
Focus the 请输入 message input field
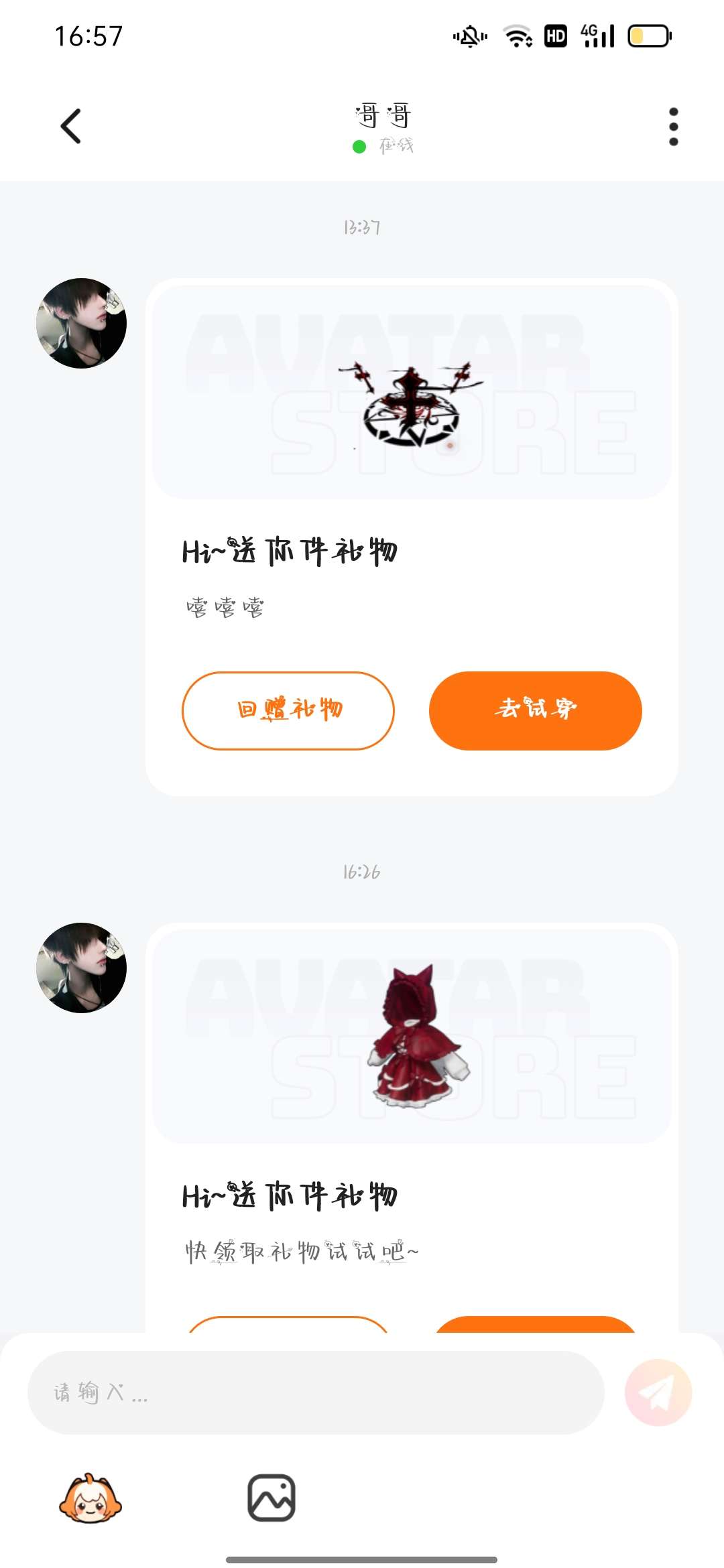pyautogui.click(x=316, y=1392)
